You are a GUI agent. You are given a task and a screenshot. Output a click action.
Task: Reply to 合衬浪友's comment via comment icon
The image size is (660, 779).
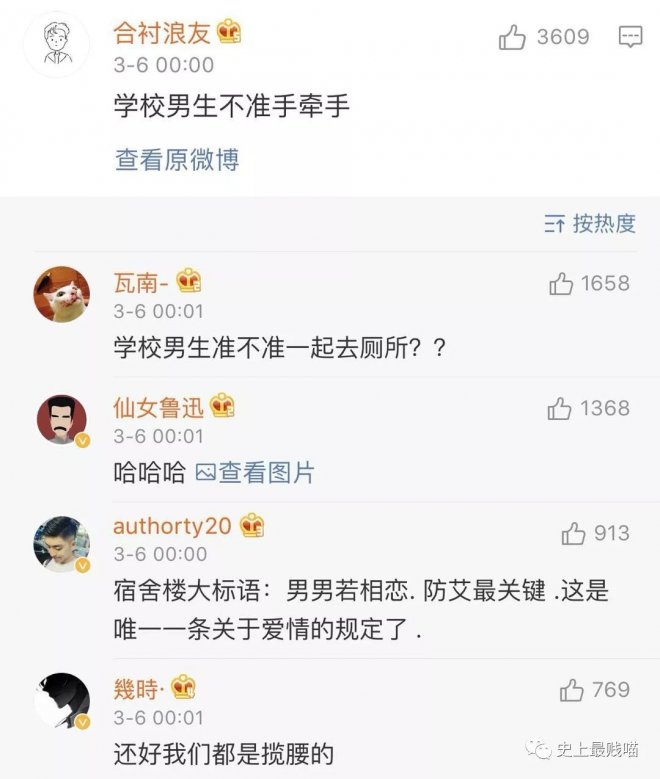(630, 38)
